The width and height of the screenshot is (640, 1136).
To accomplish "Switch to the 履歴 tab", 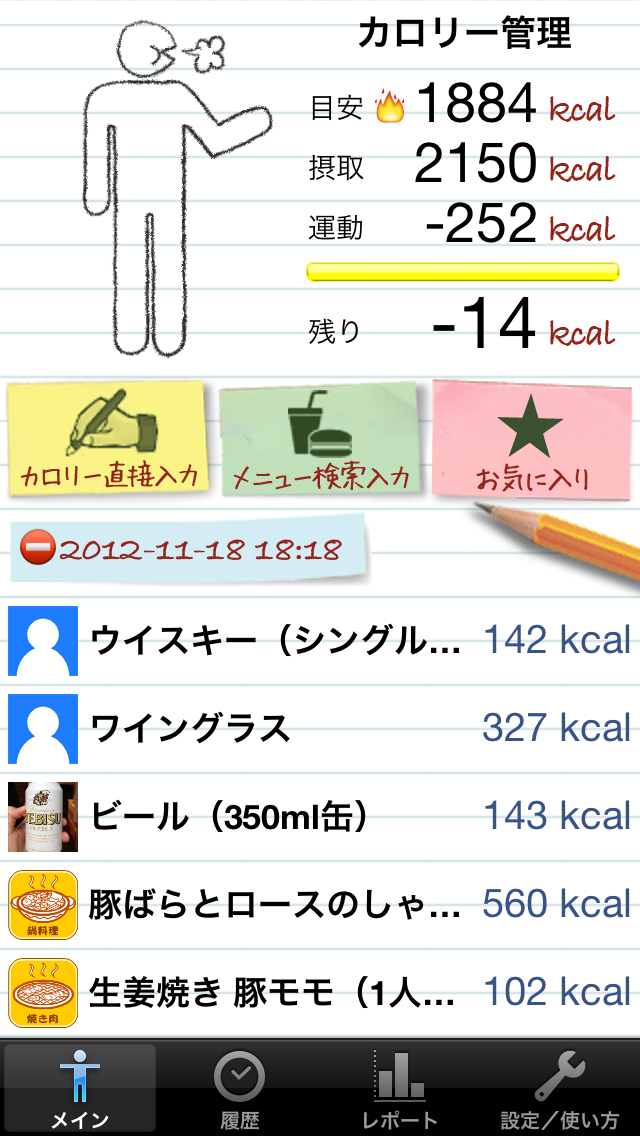I will 240,1088.
